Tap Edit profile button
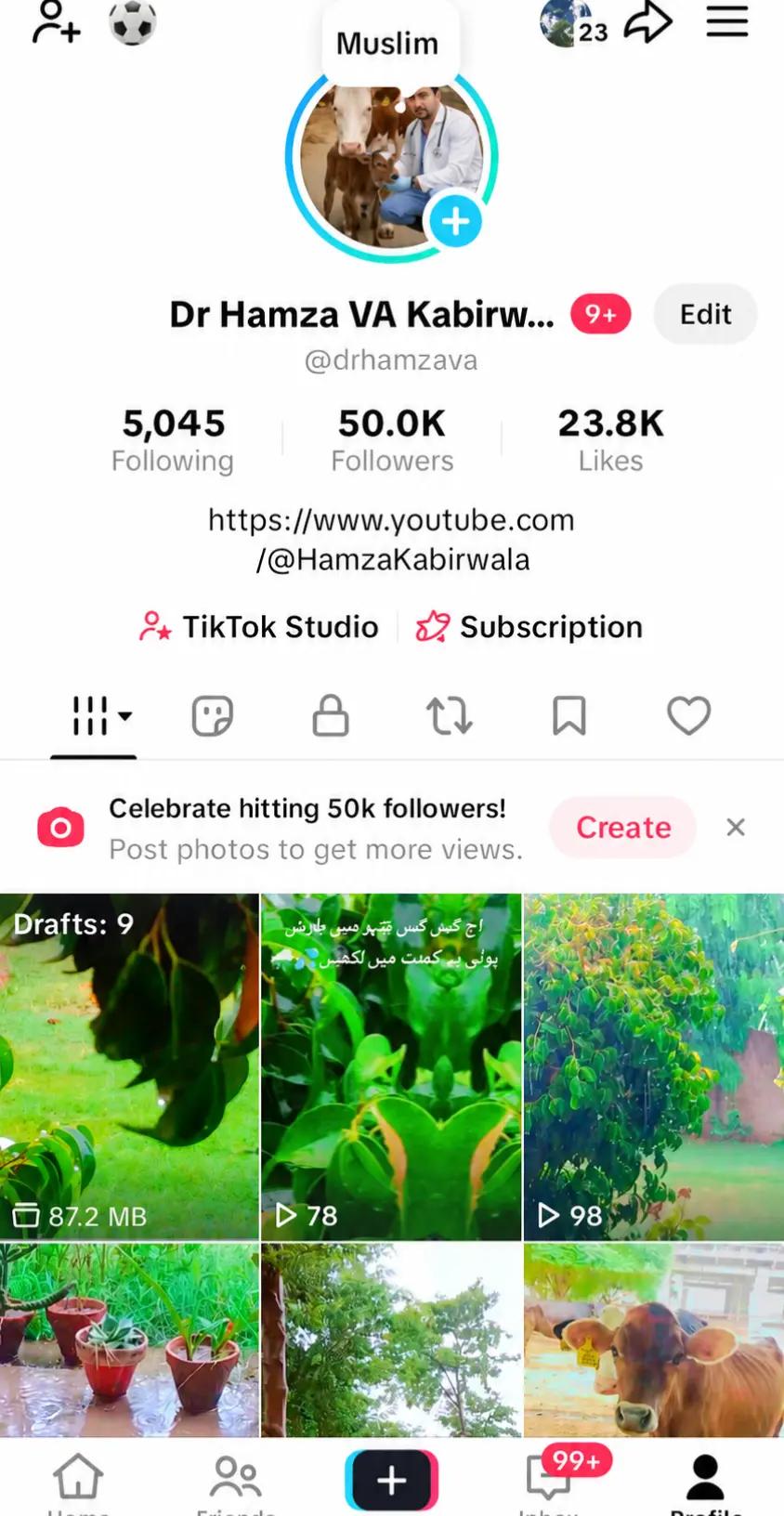The image size is (784, 1516). point(705,314)
